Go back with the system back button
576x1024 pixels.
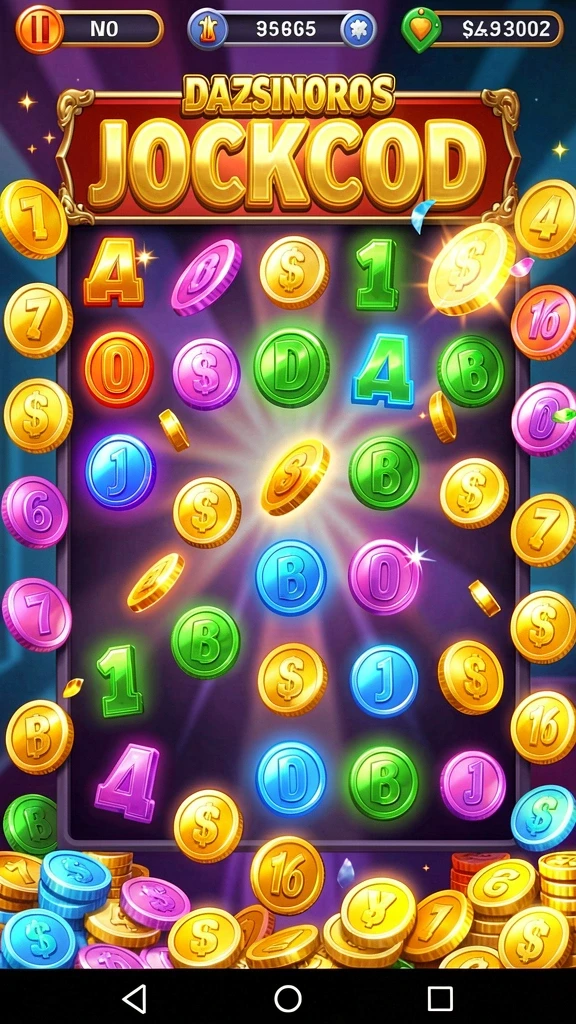point(135,999)
